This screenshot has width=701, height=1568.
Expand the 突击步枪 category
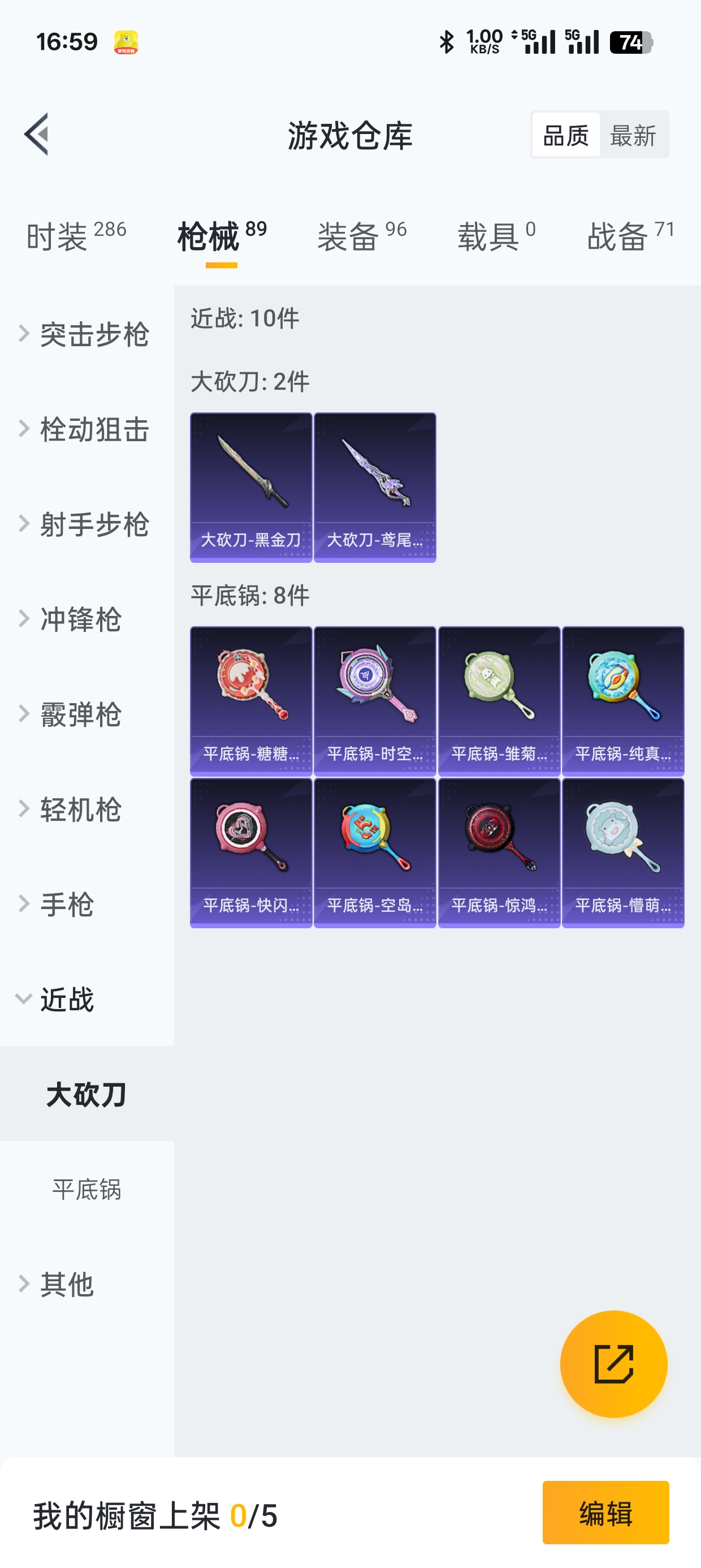coord(86,334)
